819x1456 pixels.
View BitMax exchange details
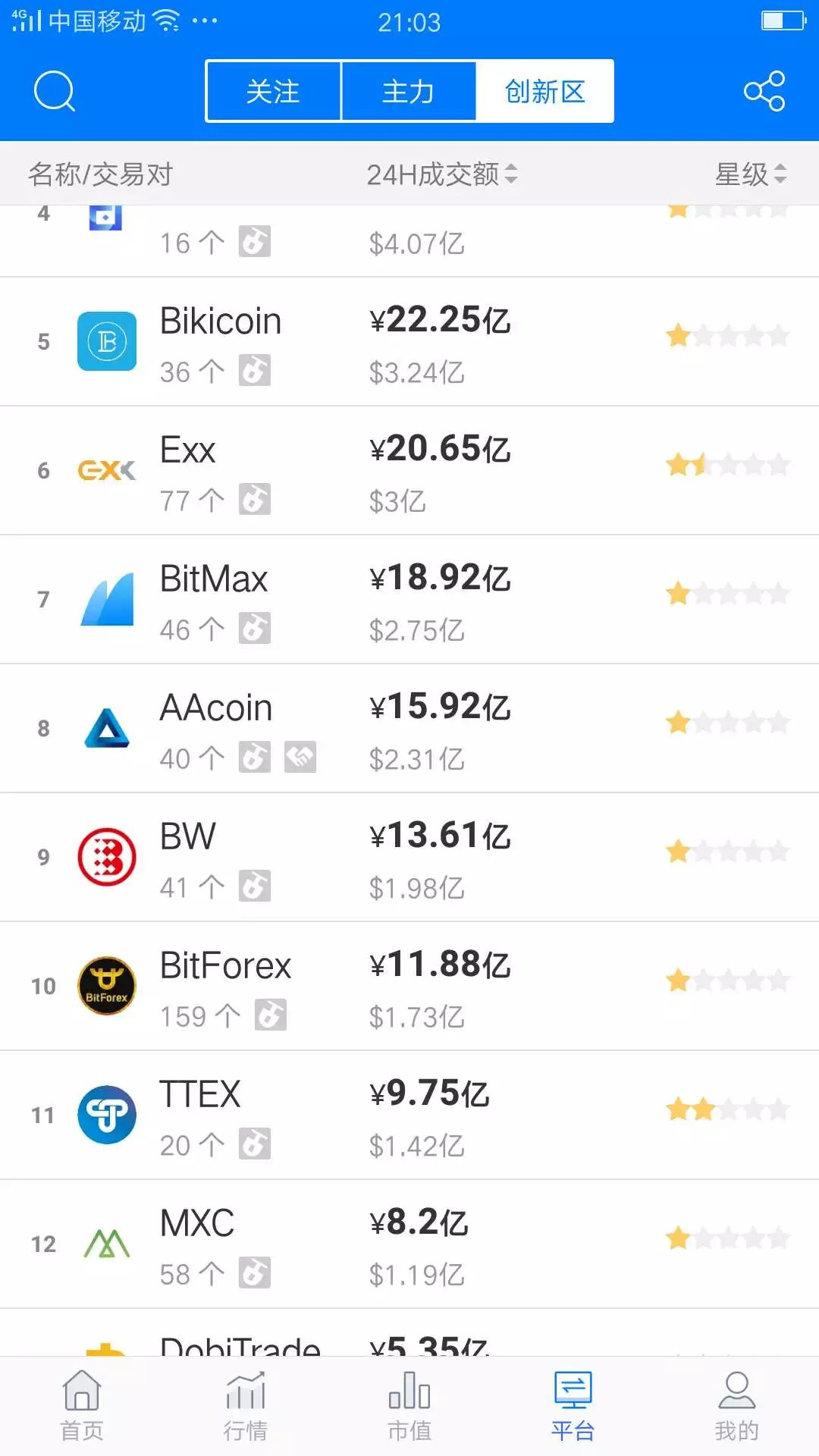(409, 600)
